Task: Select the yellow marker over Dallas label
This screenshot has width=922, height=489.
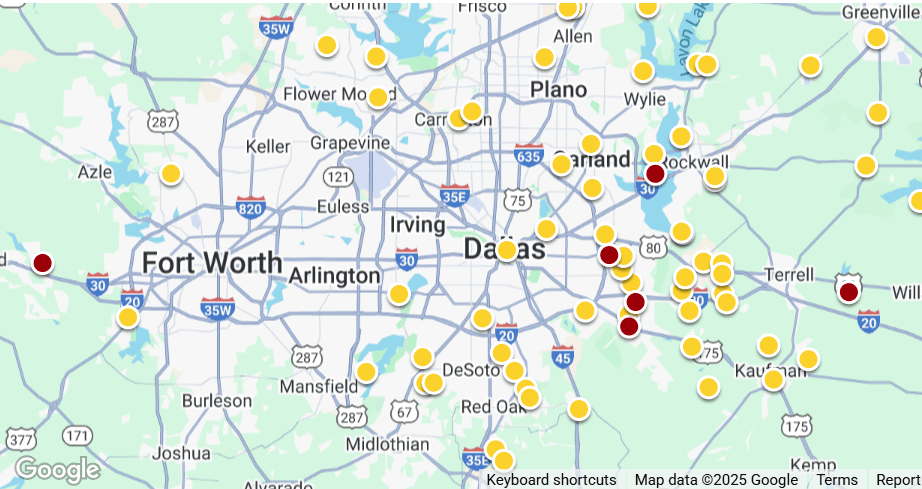Action: coord(507,250)
